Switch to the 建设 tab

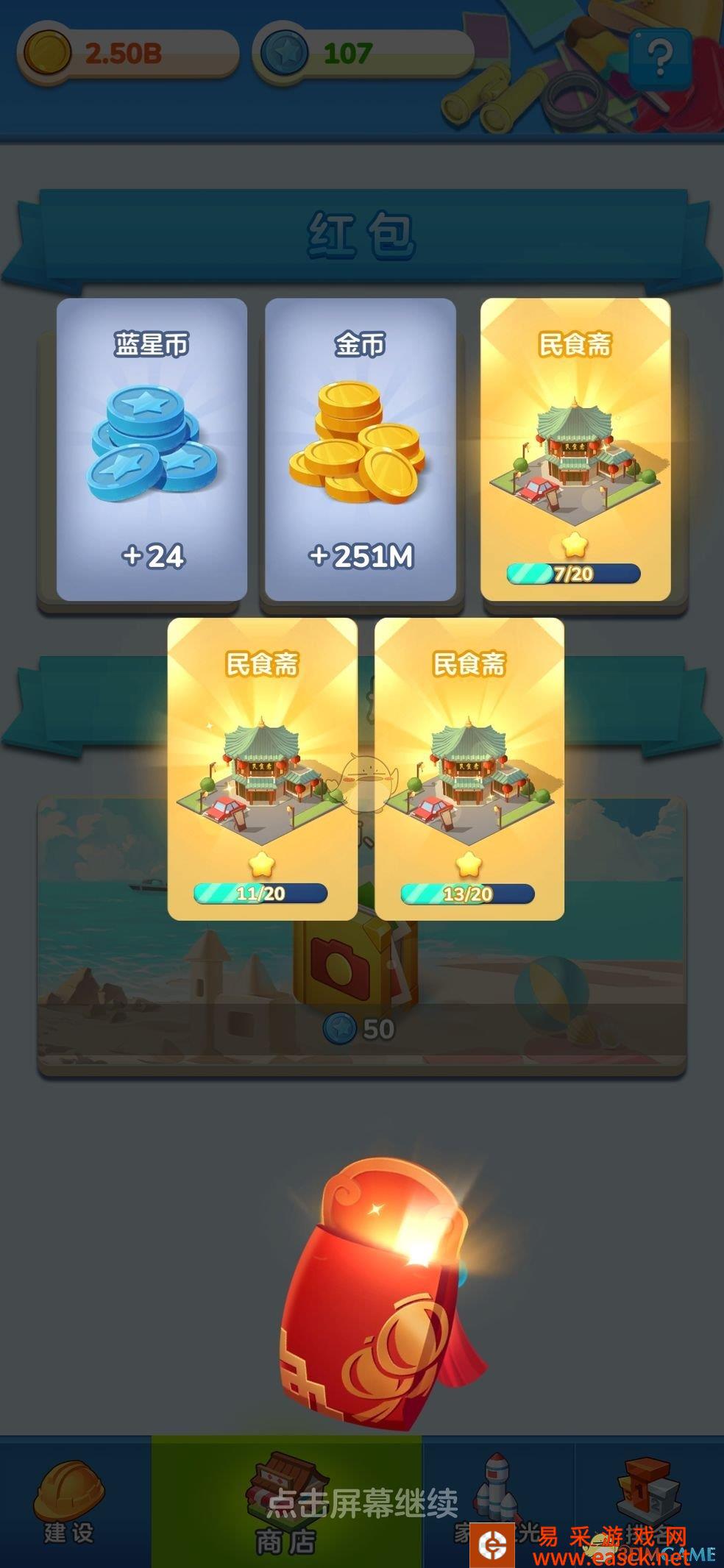69,1503
